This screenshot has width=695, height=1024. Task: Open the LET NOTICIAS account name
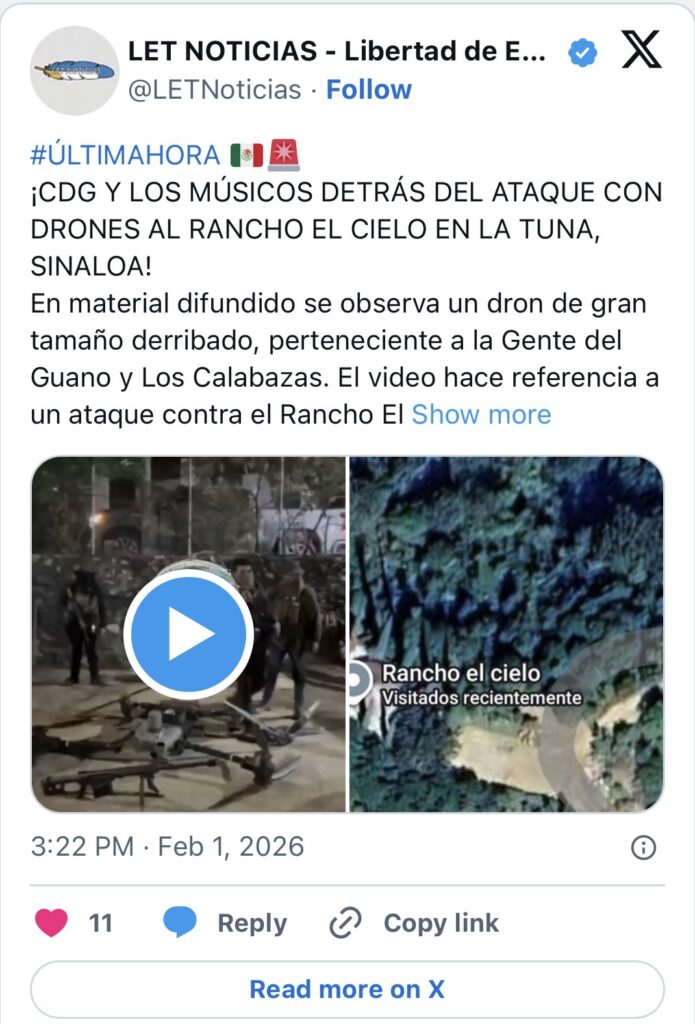337,50
